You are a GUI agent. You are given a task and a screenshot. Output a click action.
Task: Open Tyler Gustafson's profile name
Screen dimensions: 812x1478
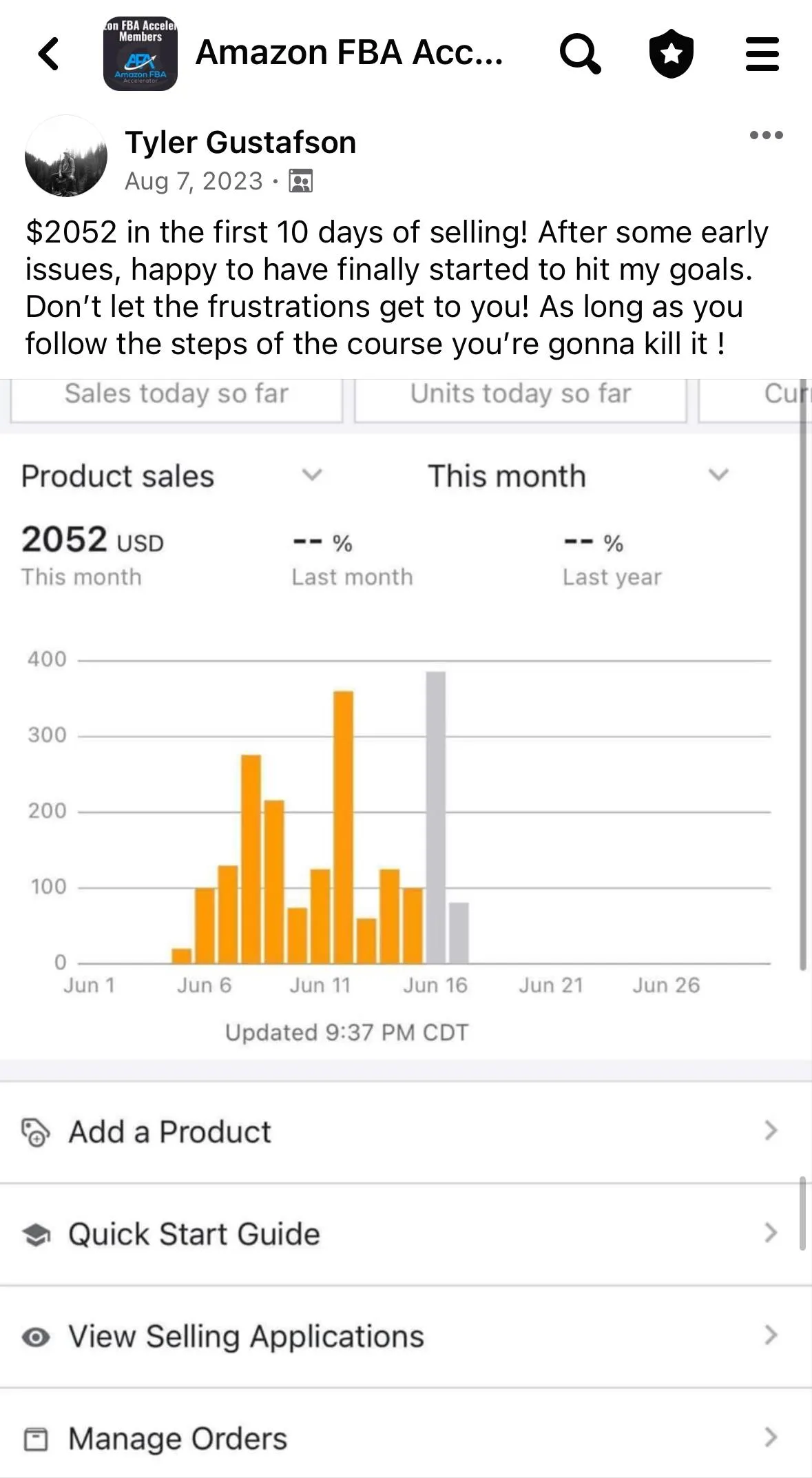click(x=240, y=143)
